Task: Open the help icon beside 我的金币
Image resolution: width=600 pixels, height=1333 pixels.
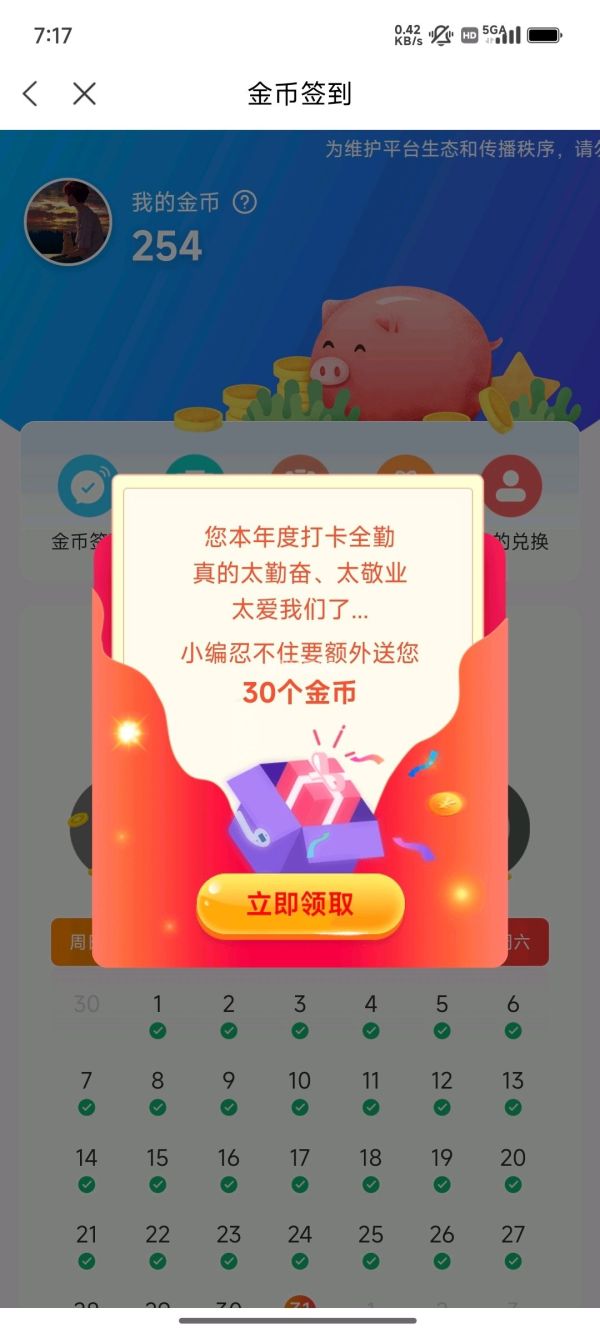Action: click(x=245, y=202)
